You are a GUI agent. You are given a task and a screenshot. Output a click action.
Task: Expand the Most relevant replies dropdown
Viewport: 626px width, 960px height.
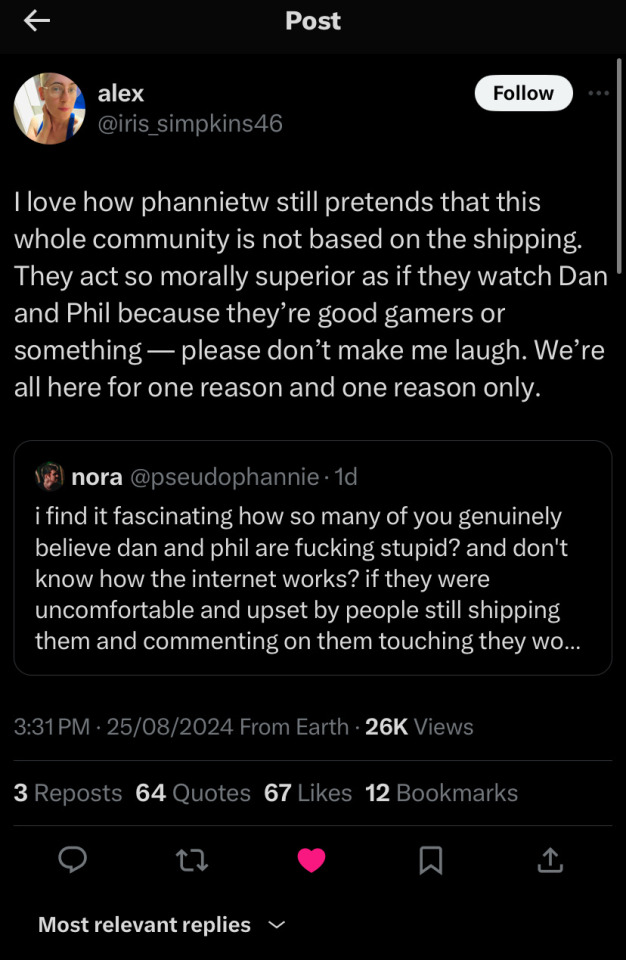pos(162,925)
